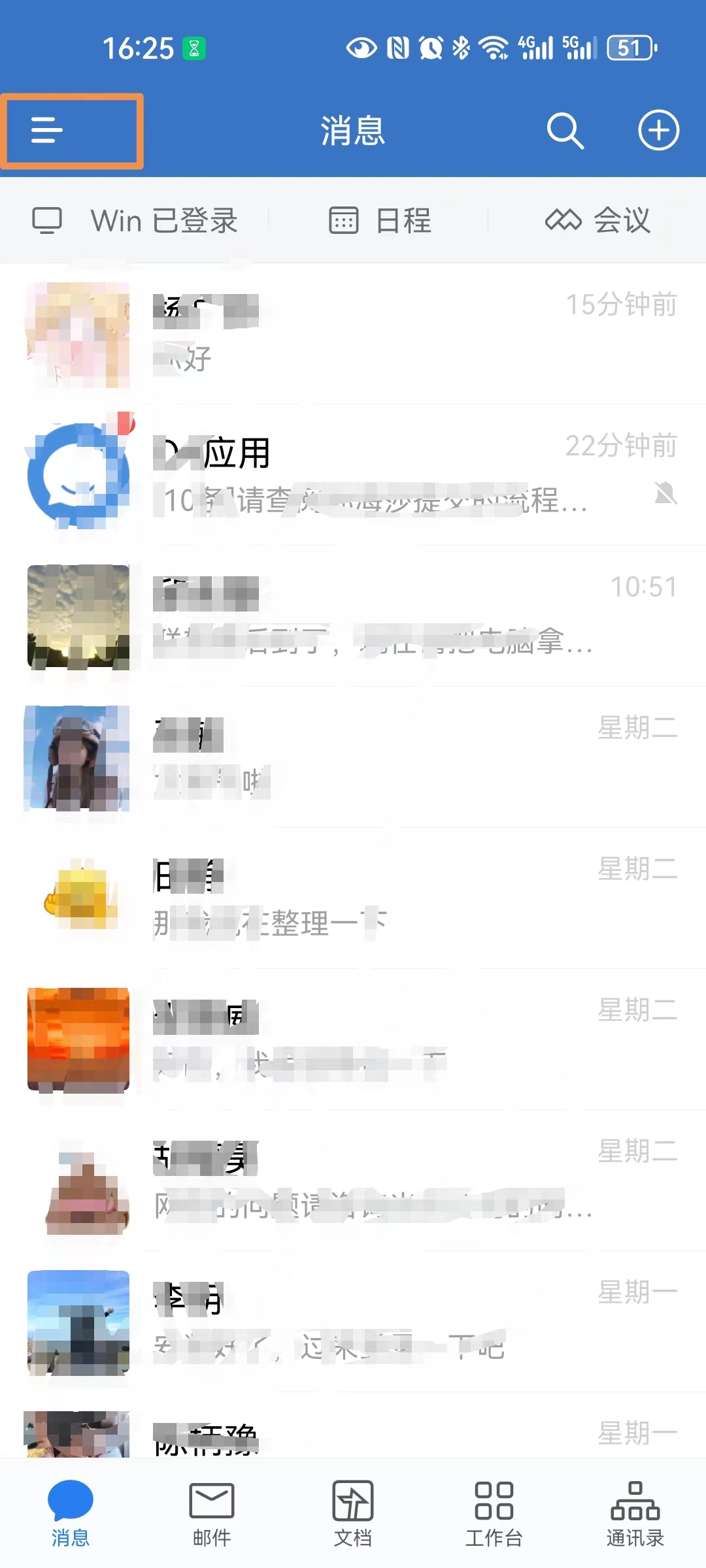Tap the plus icon to add
Viewport: 706px width, 1568px height.
tap(658, 131)
